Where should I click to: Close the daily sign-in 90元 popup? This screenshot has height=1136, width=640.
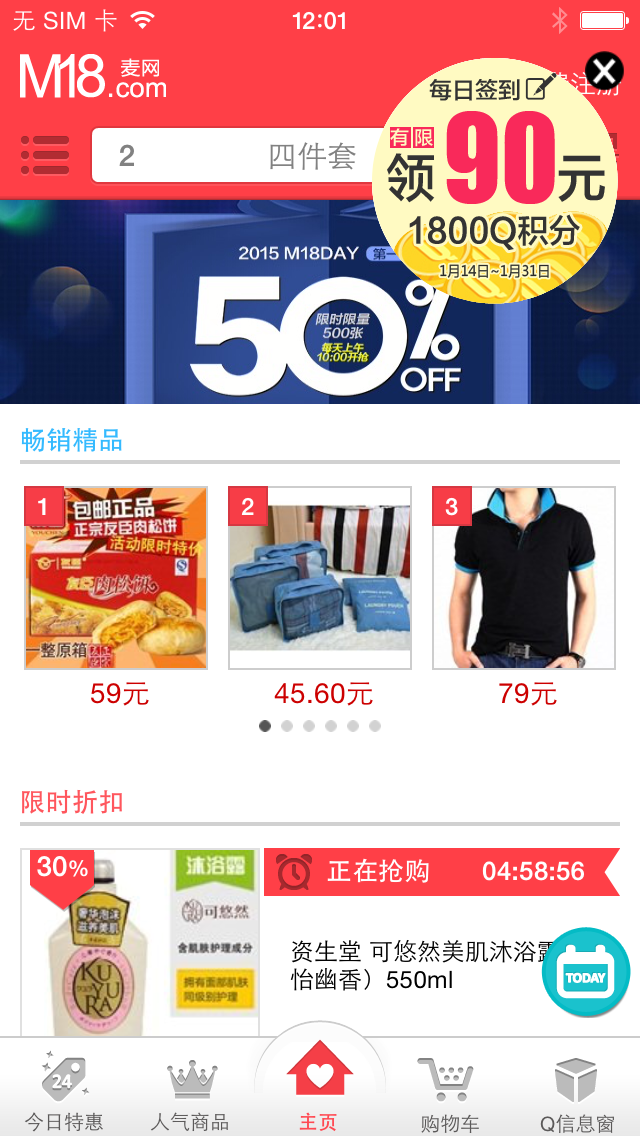pyautogui.click(x=604, y=71)
